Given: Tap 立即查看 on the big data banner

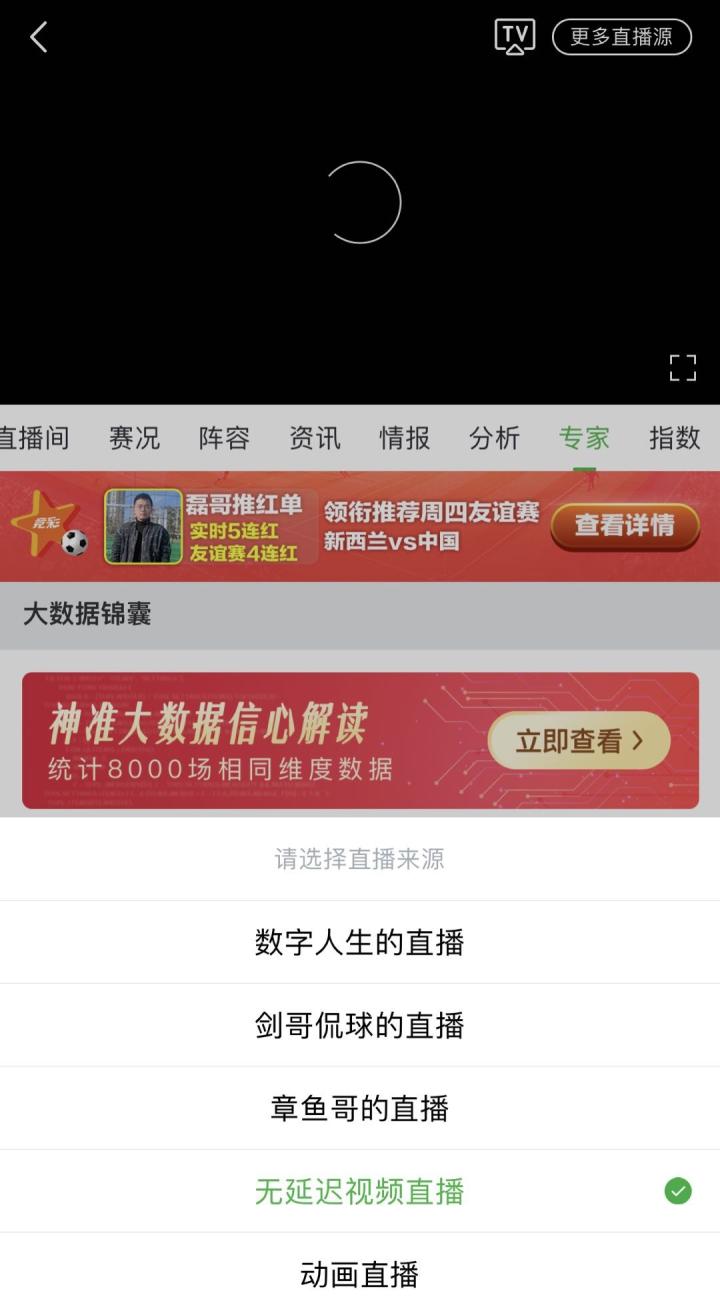Looking at the screenshot, I should [x=578, y=741].
